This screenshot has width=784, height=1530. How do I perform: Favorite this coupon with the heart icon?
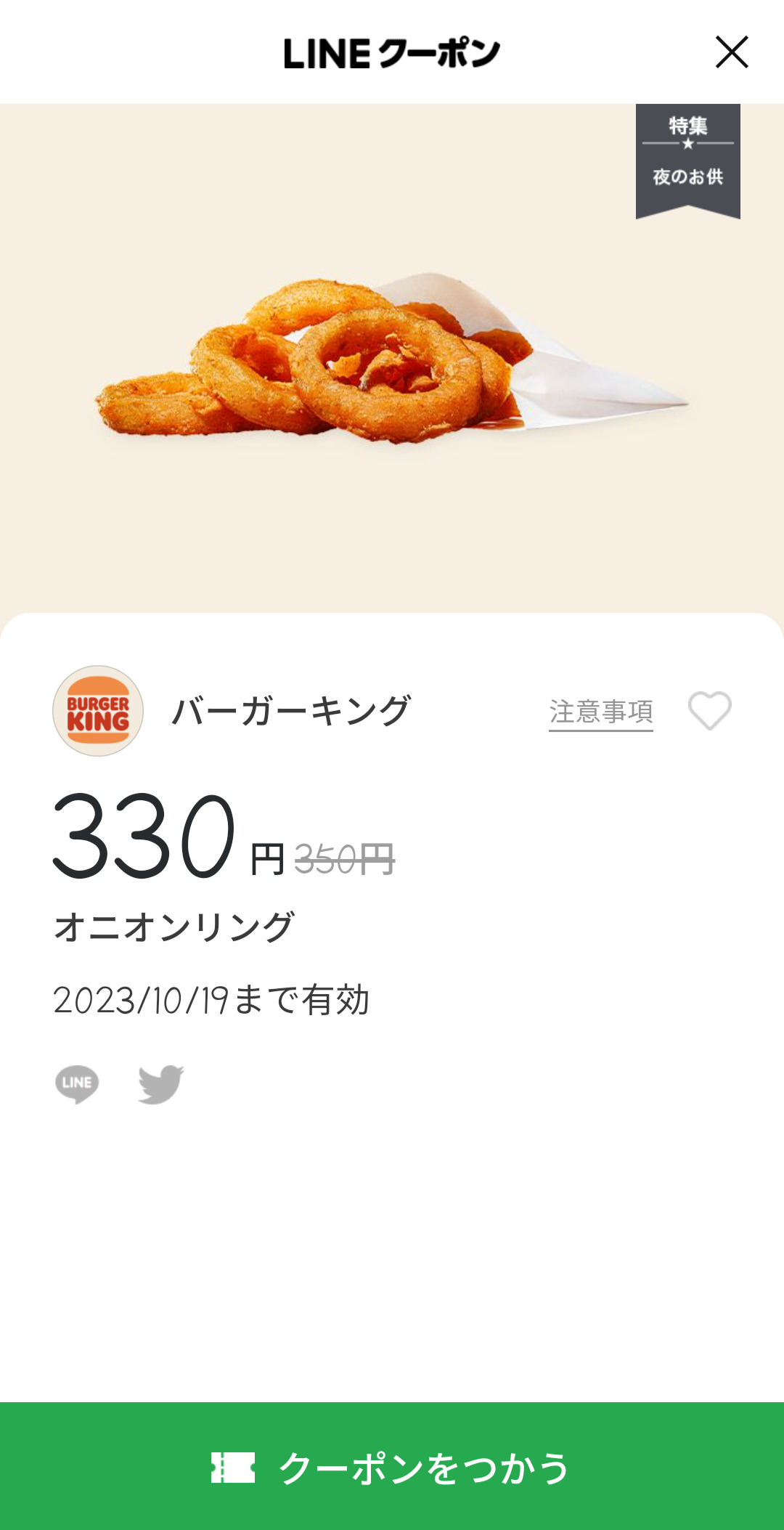point(709,710)
